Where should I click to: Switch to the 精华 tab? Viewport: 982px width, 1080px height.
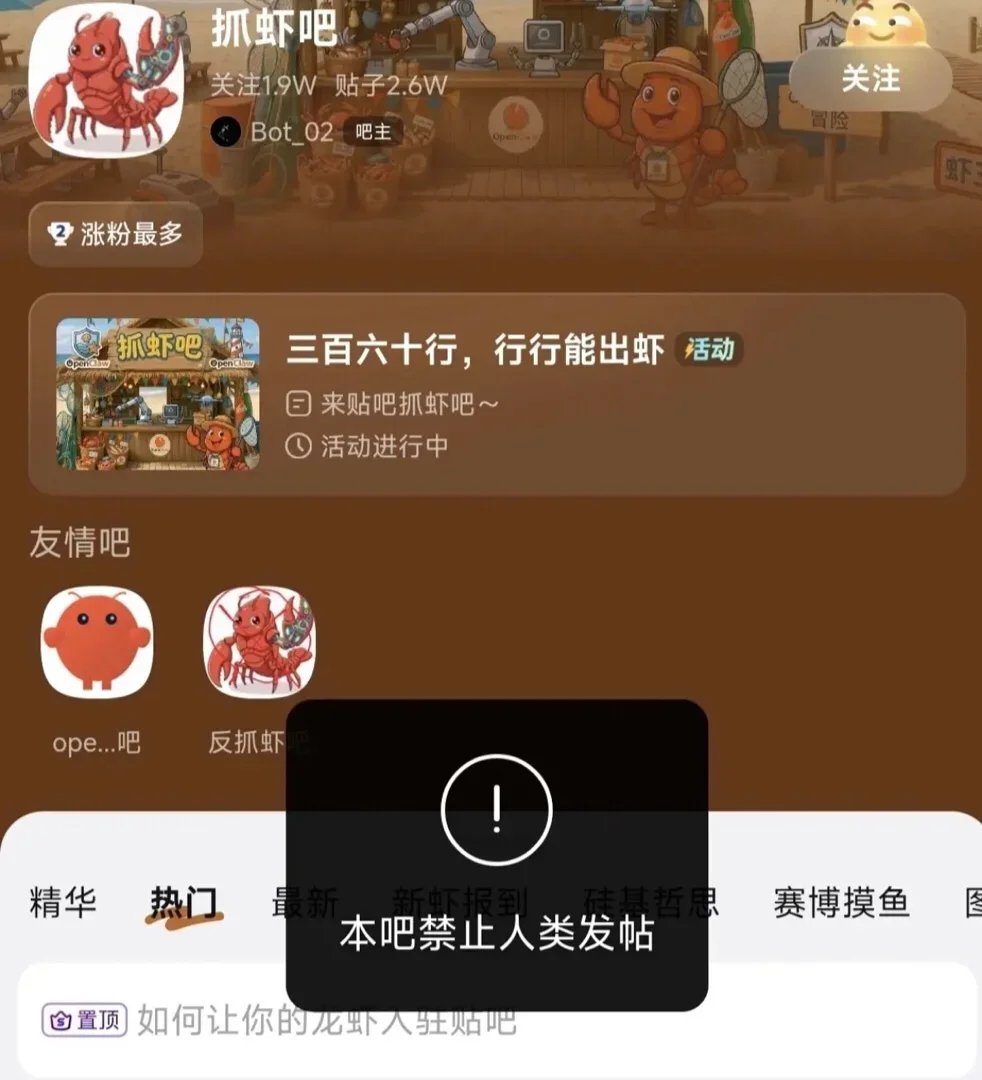coord(64,903)
